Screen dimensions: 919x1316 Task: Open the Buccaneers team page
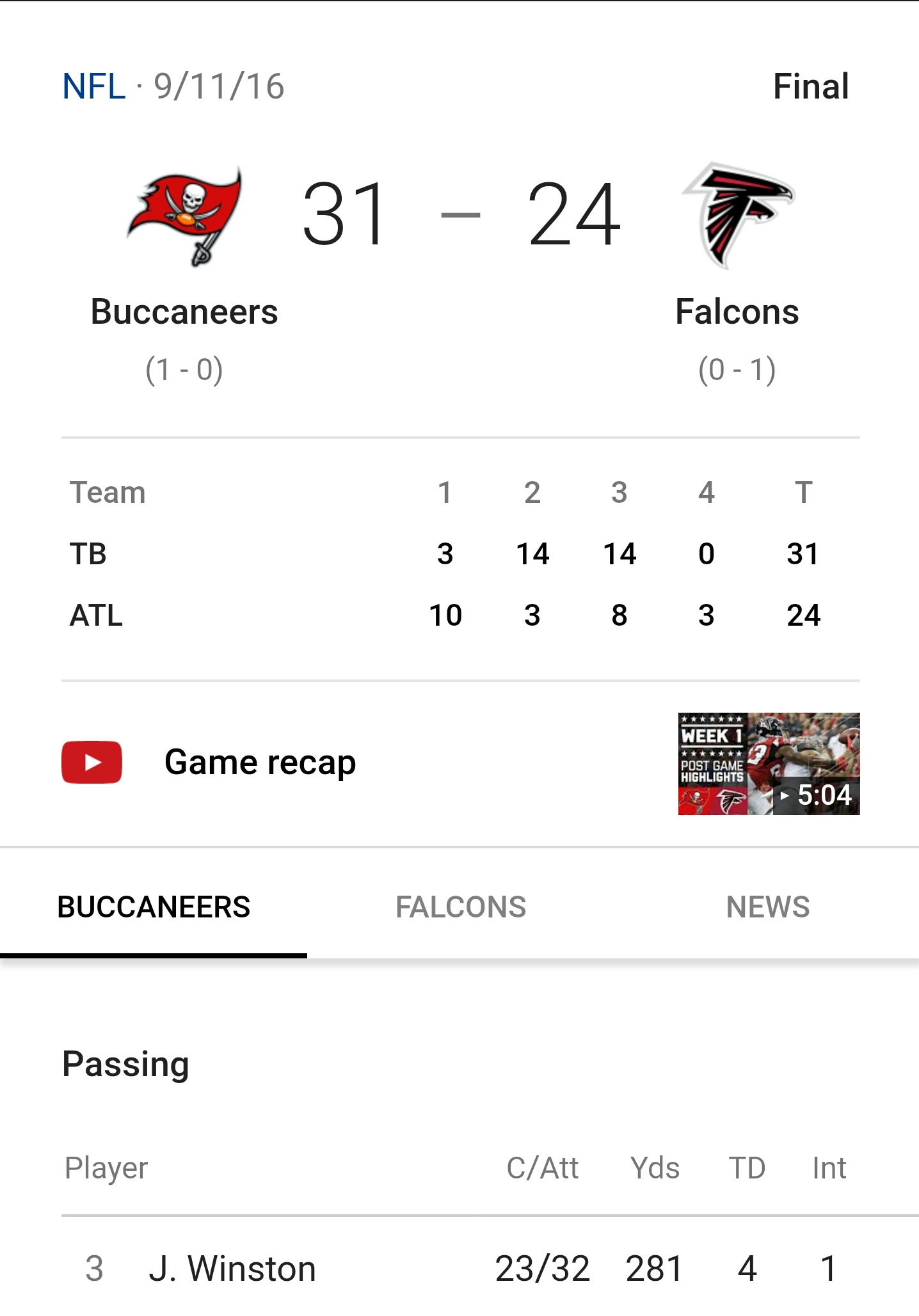184,312
